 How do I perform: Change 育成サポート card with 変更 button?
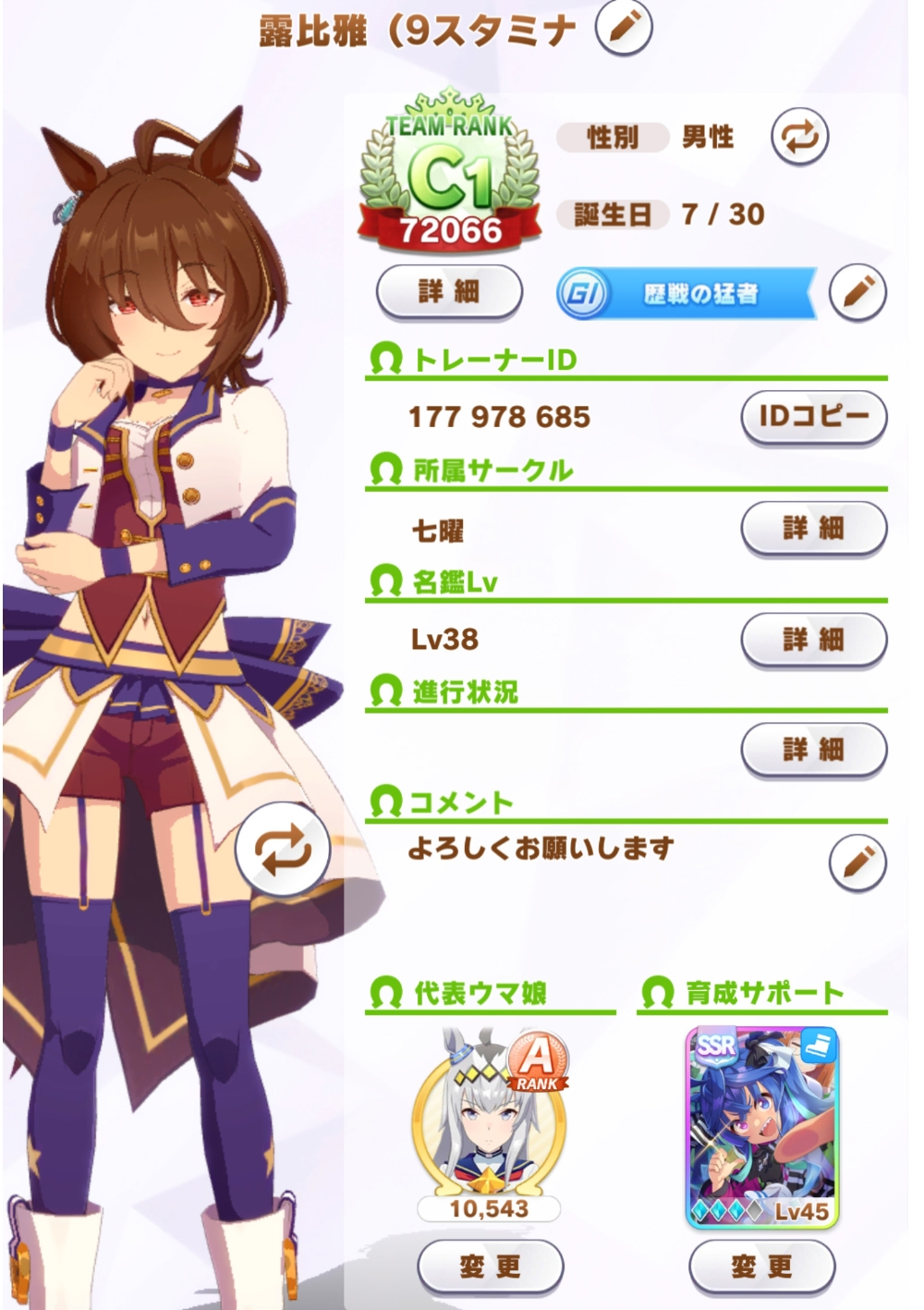761,1266
